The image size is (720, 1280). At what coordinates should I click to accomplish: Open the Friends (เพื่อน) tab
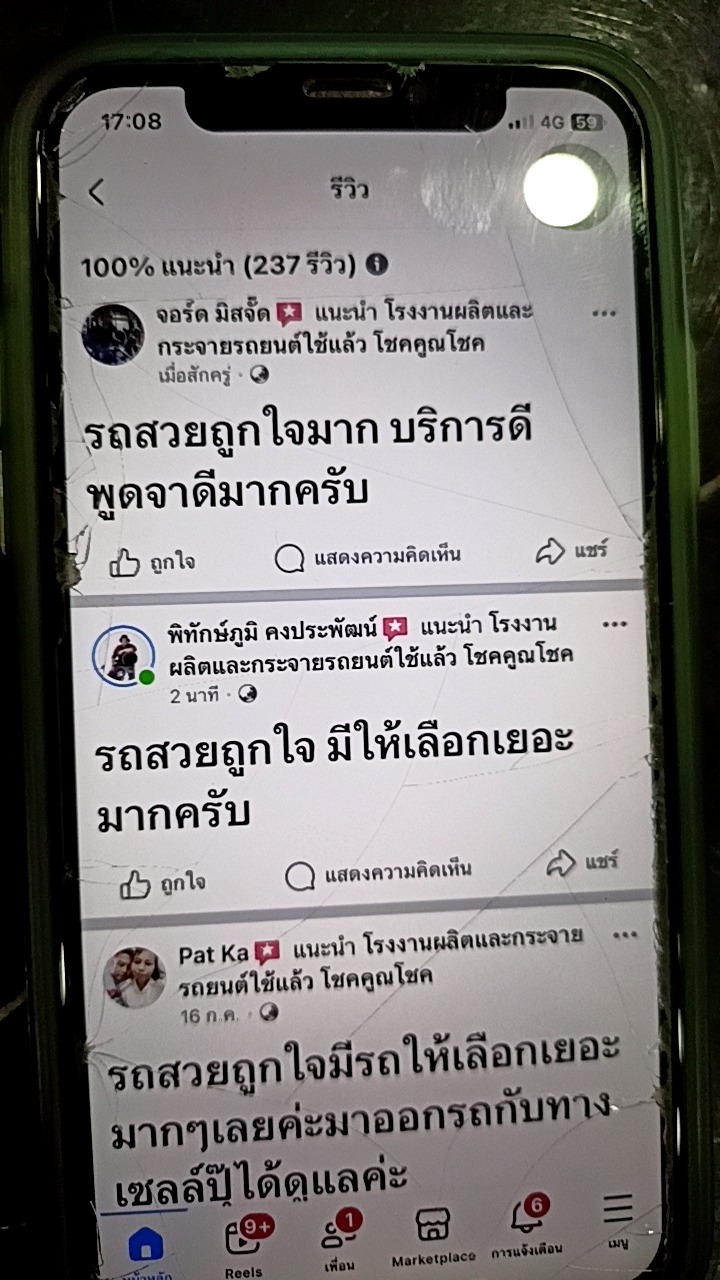[x=340, y=1240]
